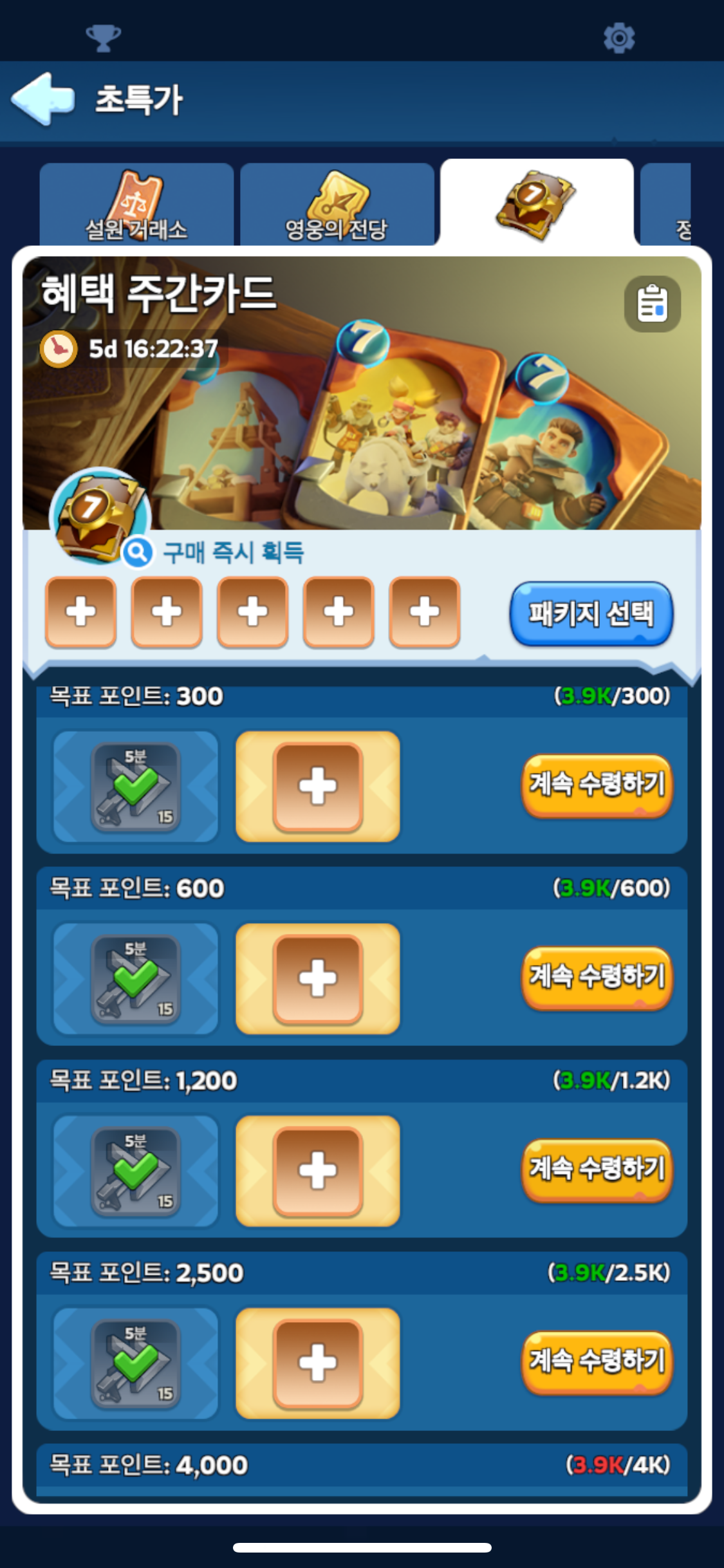The width and height of the screenshot is (724, 1568).
Task: Switch to the 설원 거래소 tab
Action: tap(136, 205)
